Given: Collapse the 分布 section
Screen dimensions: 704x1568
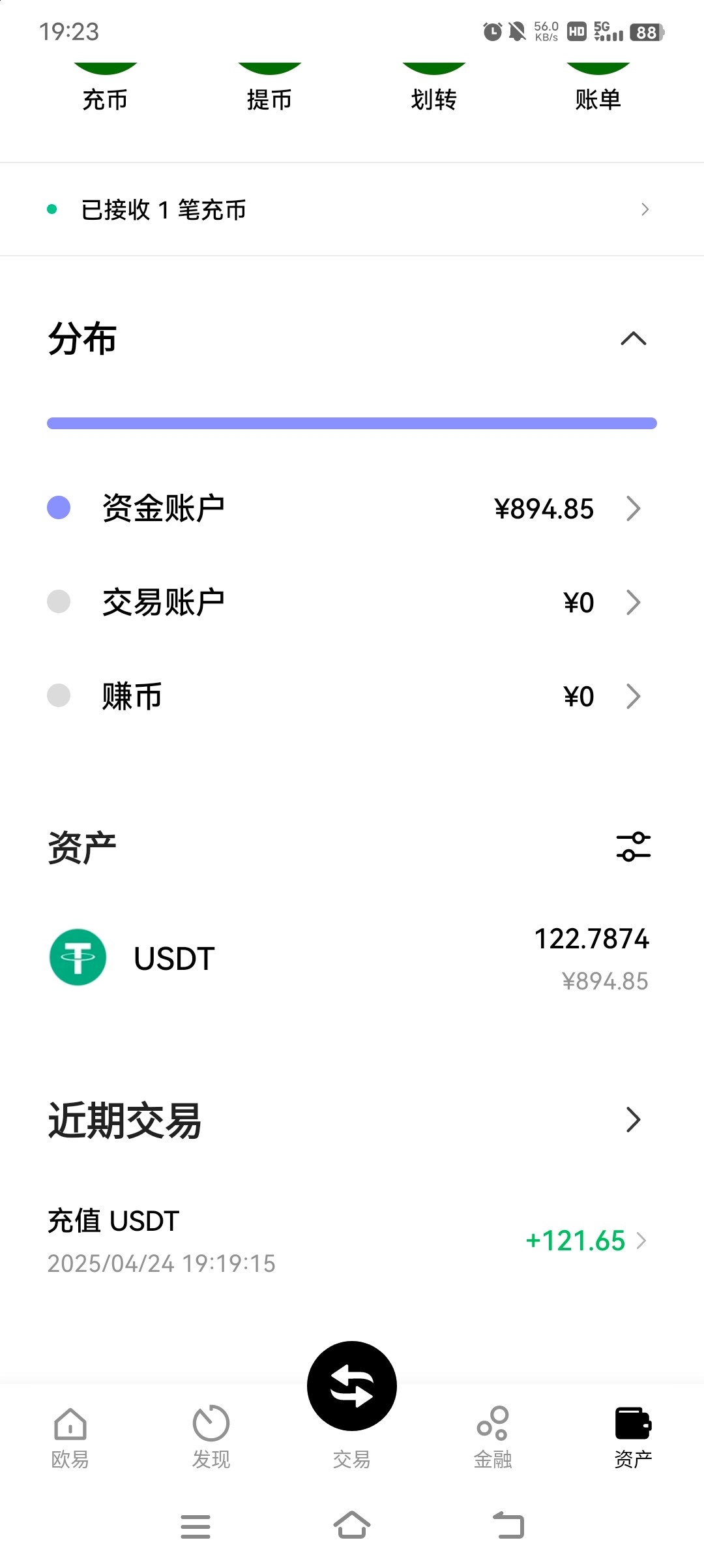Looking at the screenshot, I should (633, 339).
